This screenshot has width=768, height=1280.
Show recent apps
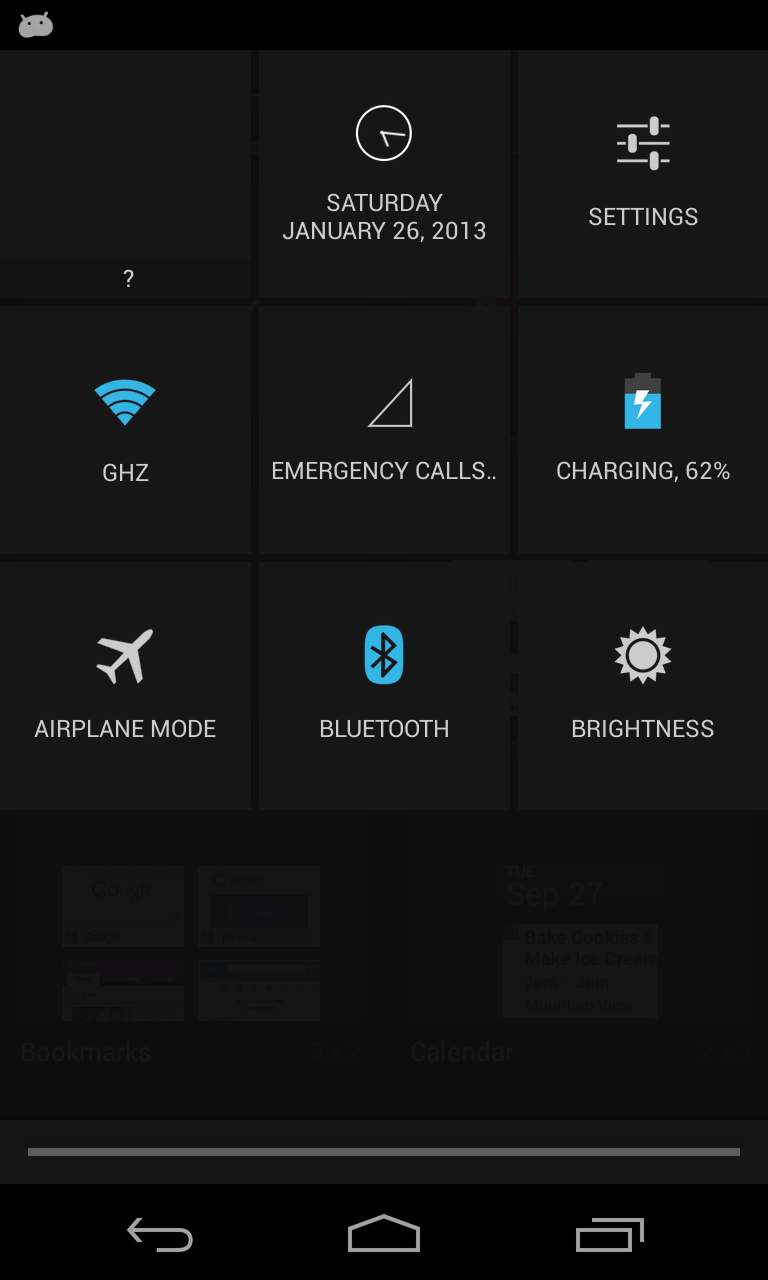pos(610,1234)
